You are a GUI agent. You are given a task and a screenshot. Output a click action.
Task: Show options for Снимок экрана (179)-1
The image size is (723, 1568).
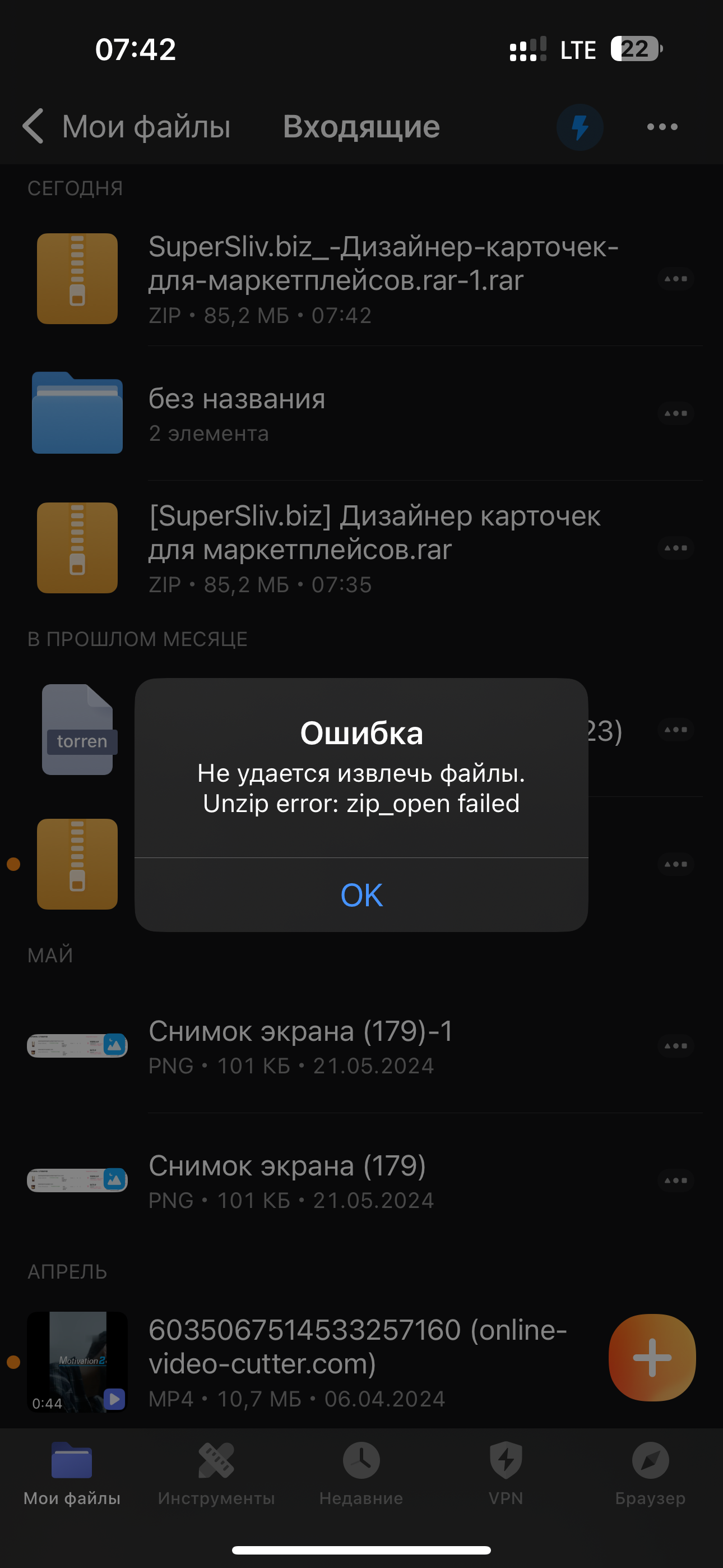pos(675,1046)
